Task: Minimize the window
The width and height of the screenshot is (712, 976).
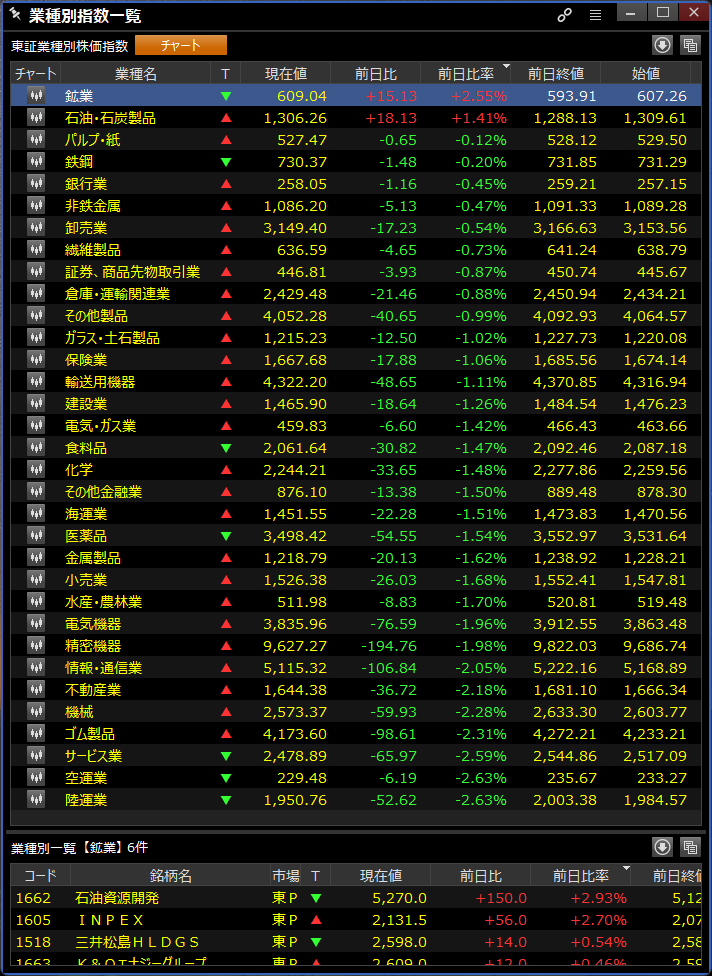Action: click(629, 13)
